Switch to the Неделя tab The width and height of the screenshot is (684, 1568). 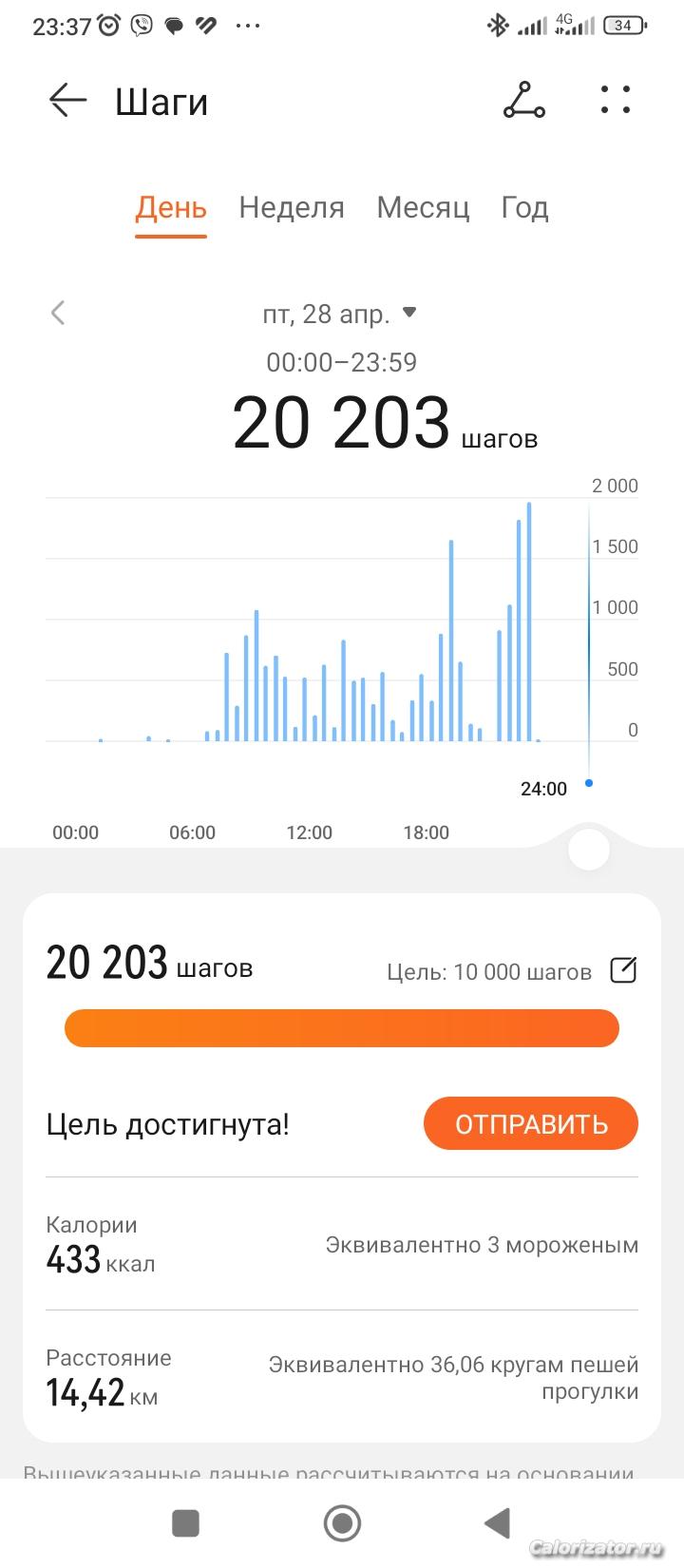(292, 208)
